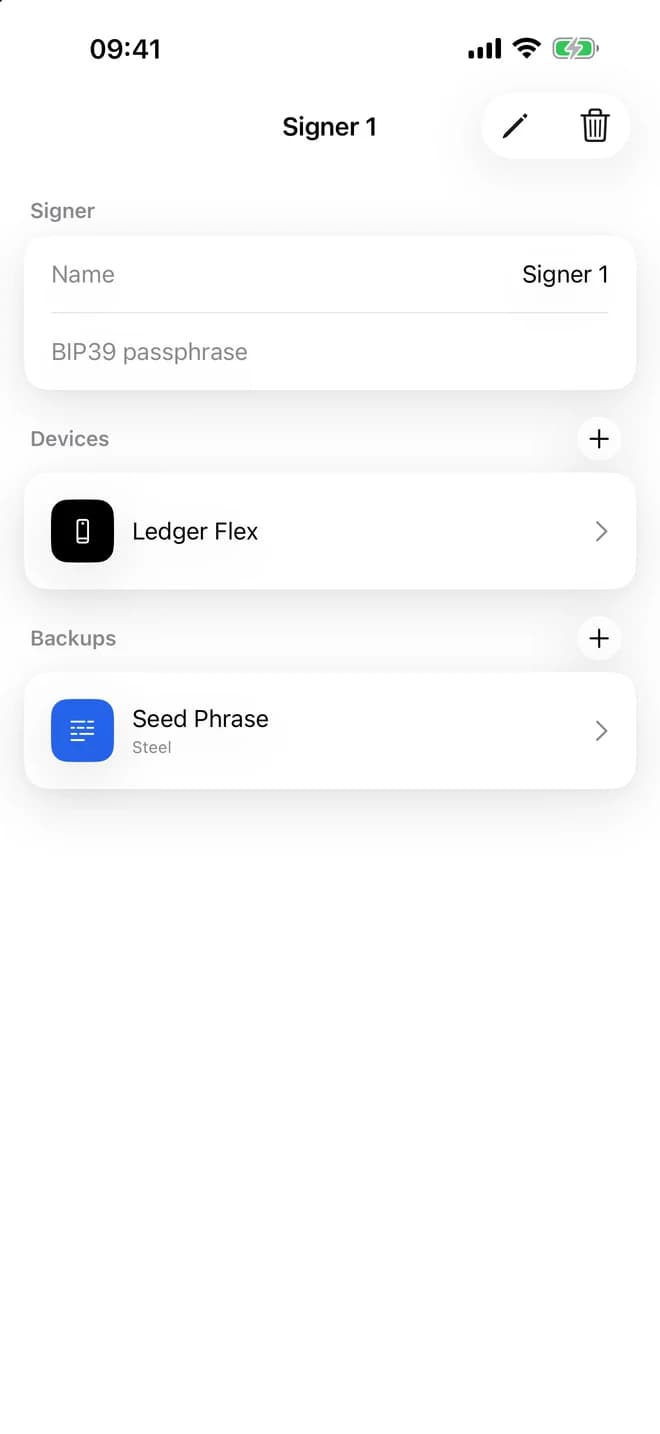Open the Seed Phrase backup
660x1434 pixels.
point(330,731)
